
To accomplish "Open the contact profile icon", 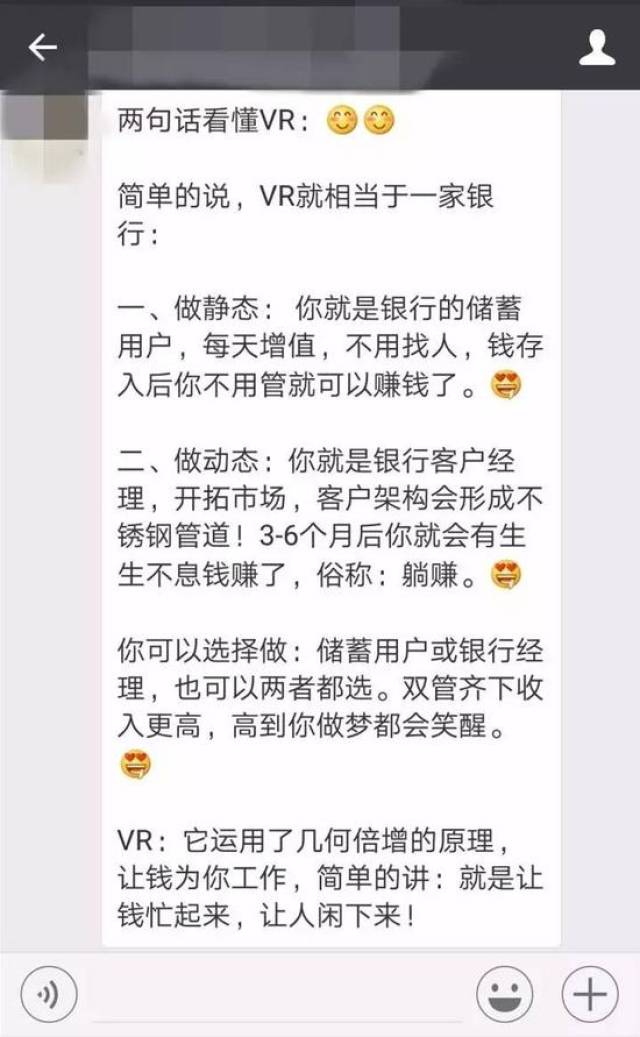I will click(597, 48).
